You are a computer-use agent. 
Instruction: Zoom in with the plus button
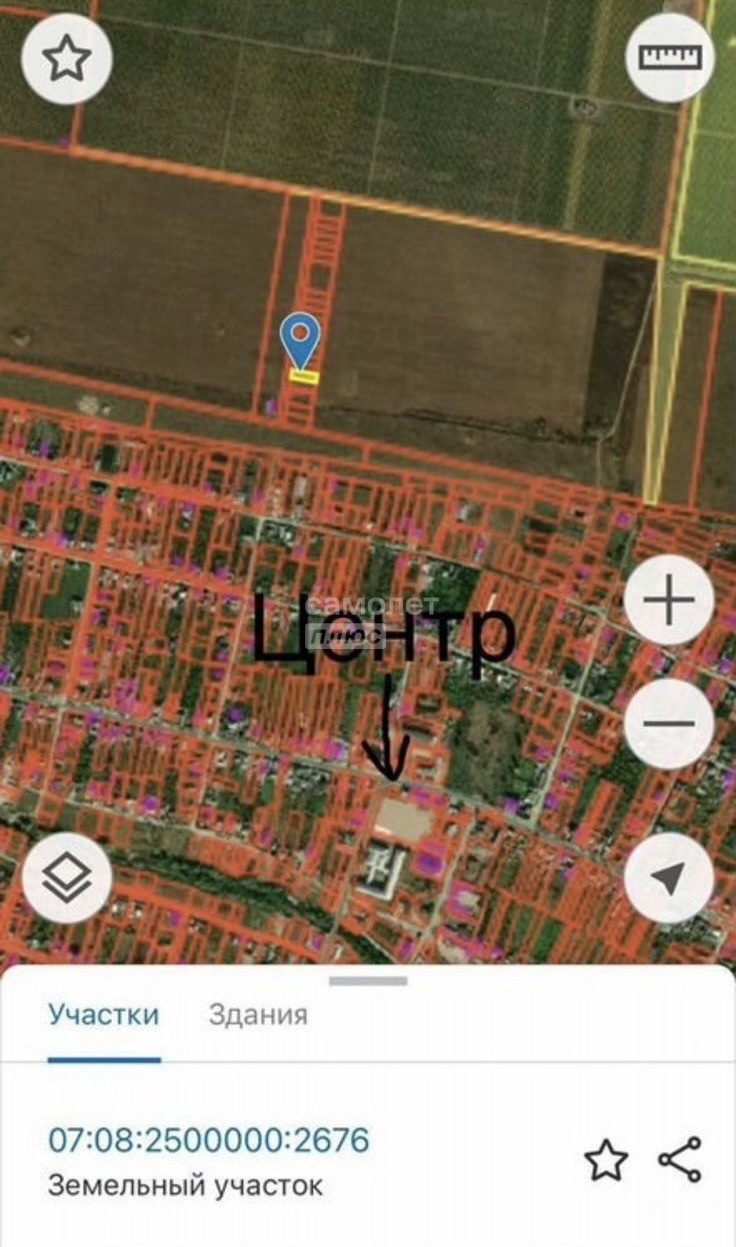tap(668, 603)
